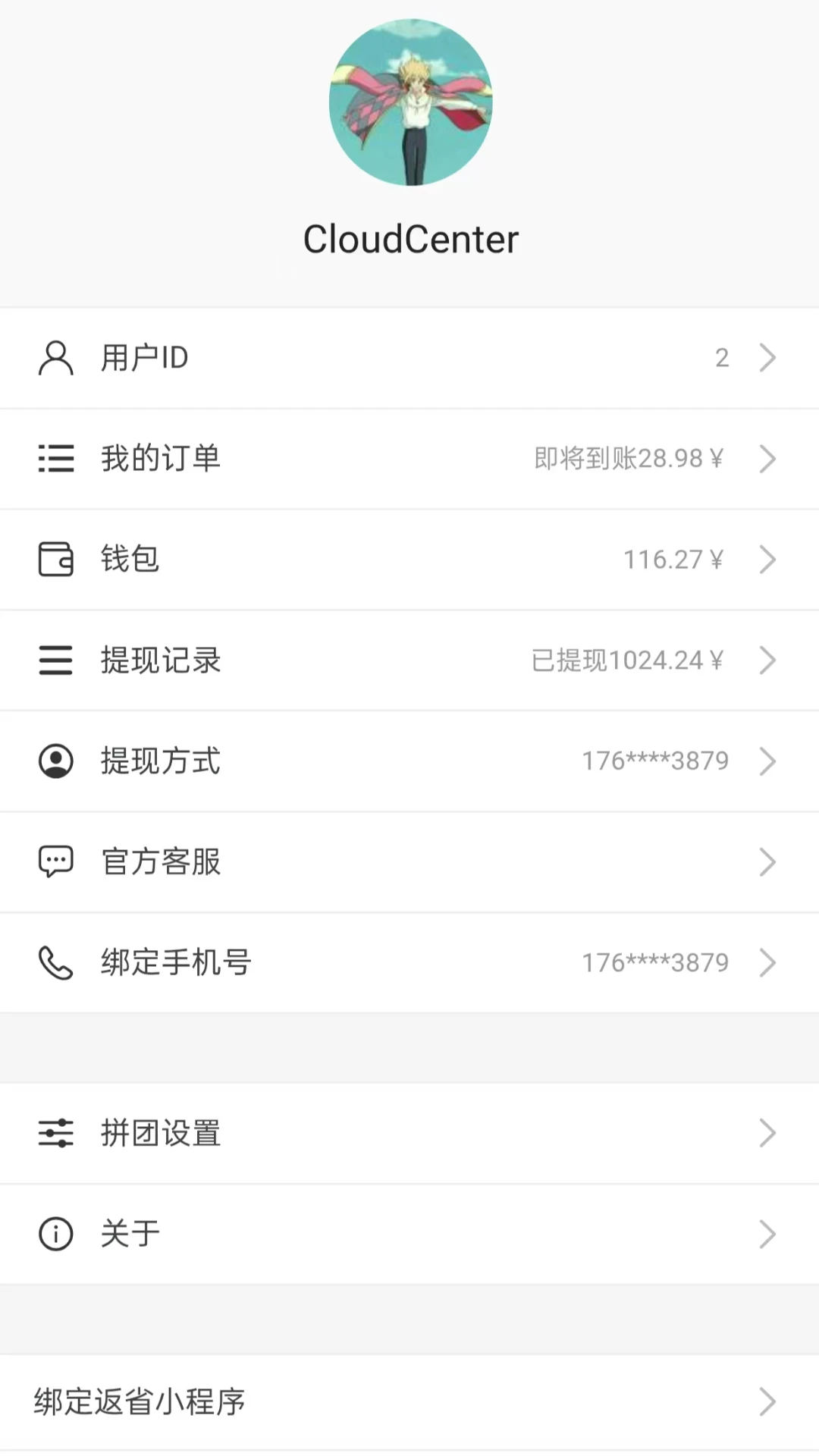Open 提现方式 withdrawal method
Image resolution: width=819 pixels, height=1456 pixels.
click(409, 761)
